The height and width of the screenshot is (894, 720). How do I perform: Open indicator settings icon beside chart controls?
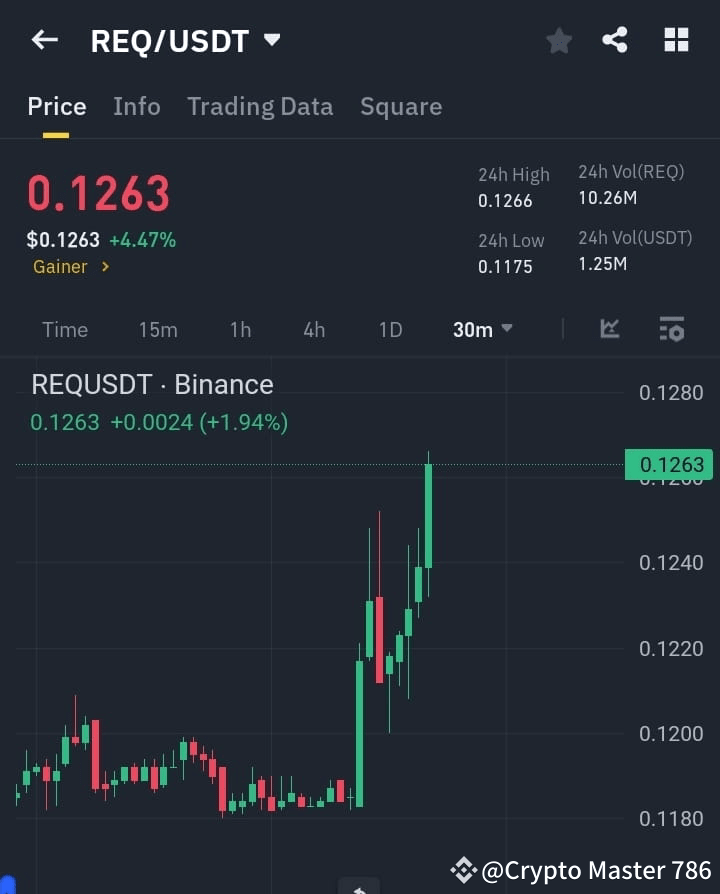[x=672, y=329]
